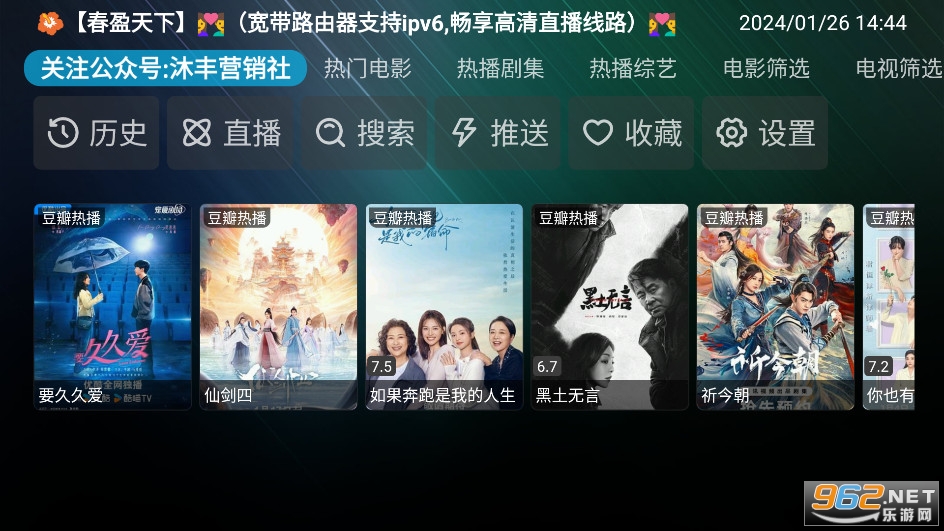Screen dimensions: 944x531
Task: Open 收藏 favorites
Action: pos(631,133)
